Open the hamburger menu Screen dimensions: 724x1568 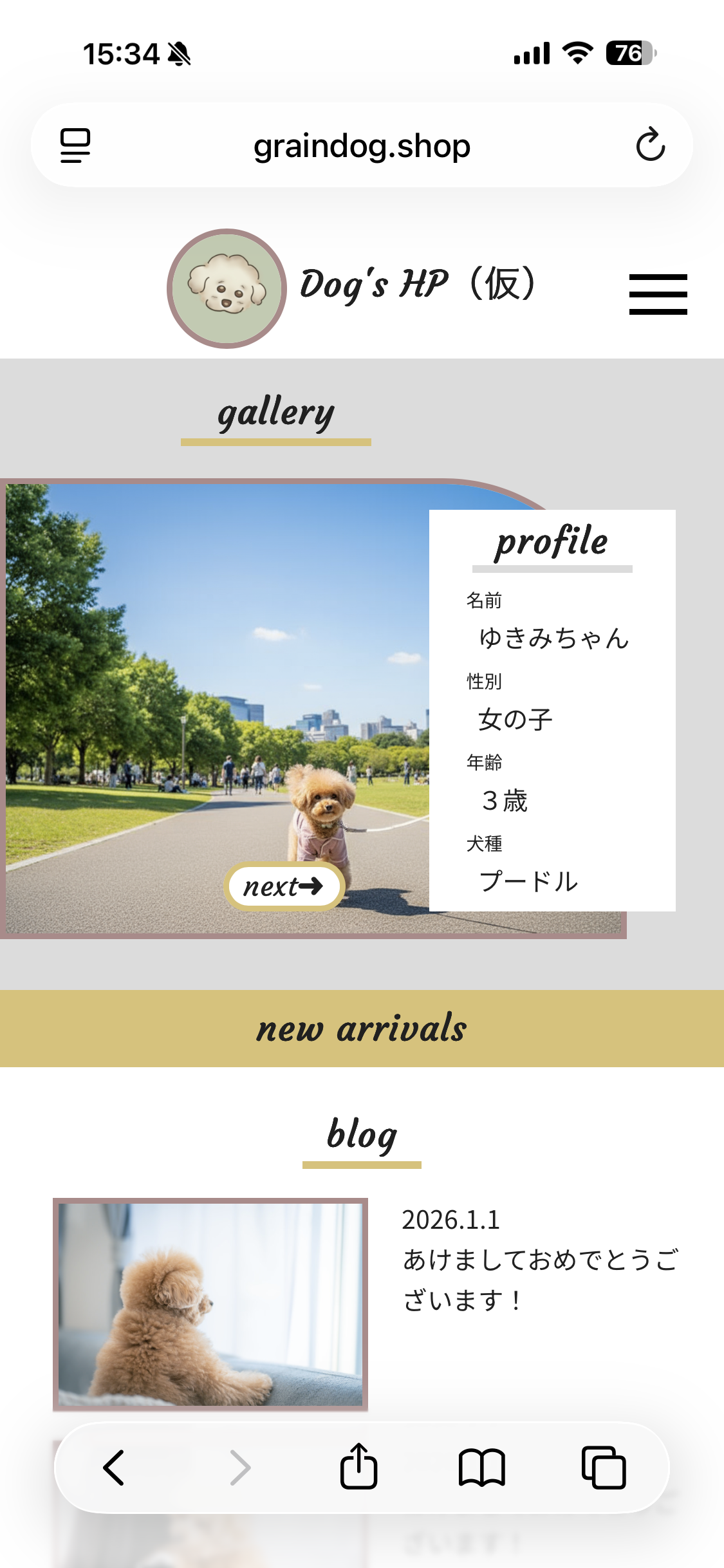point(658,294)
